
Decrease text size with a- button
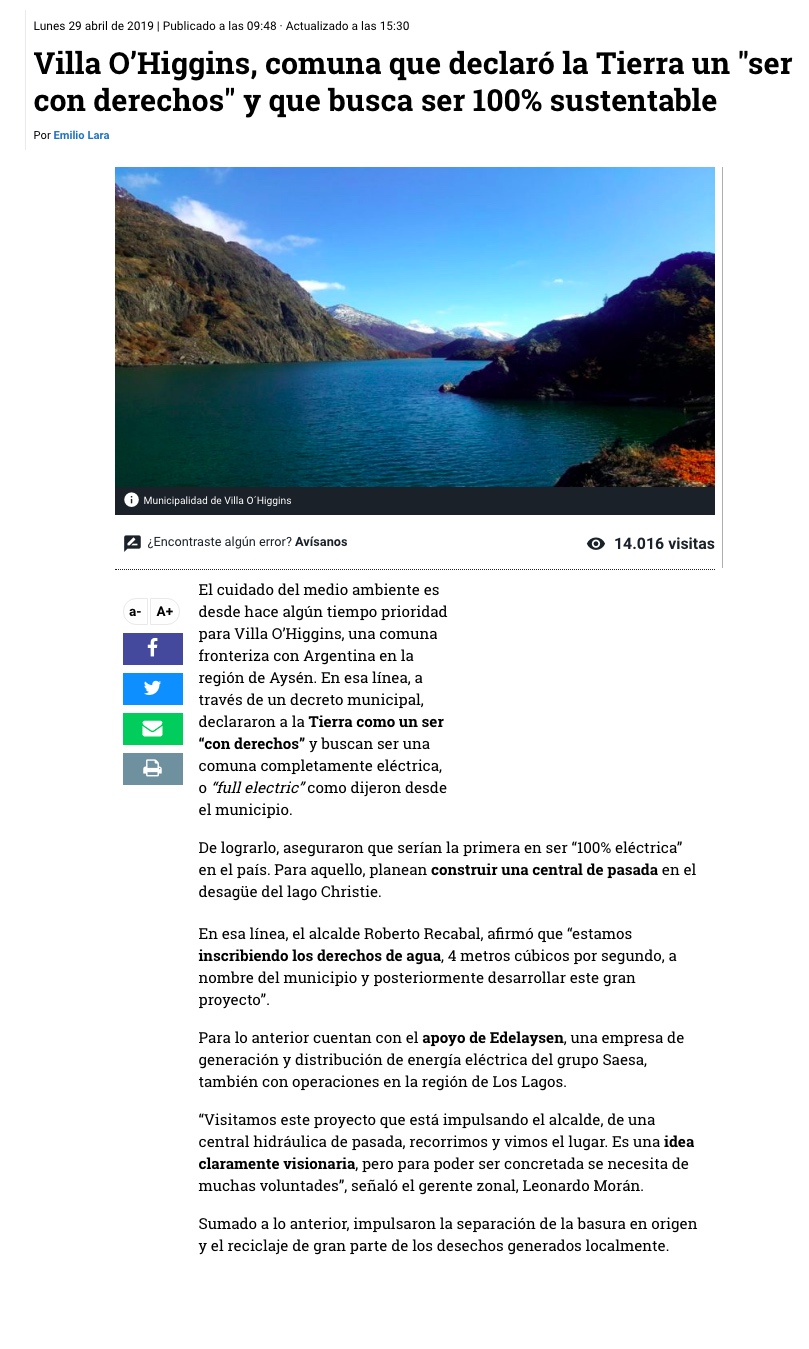pyautogui.click(x=135, y=611)
